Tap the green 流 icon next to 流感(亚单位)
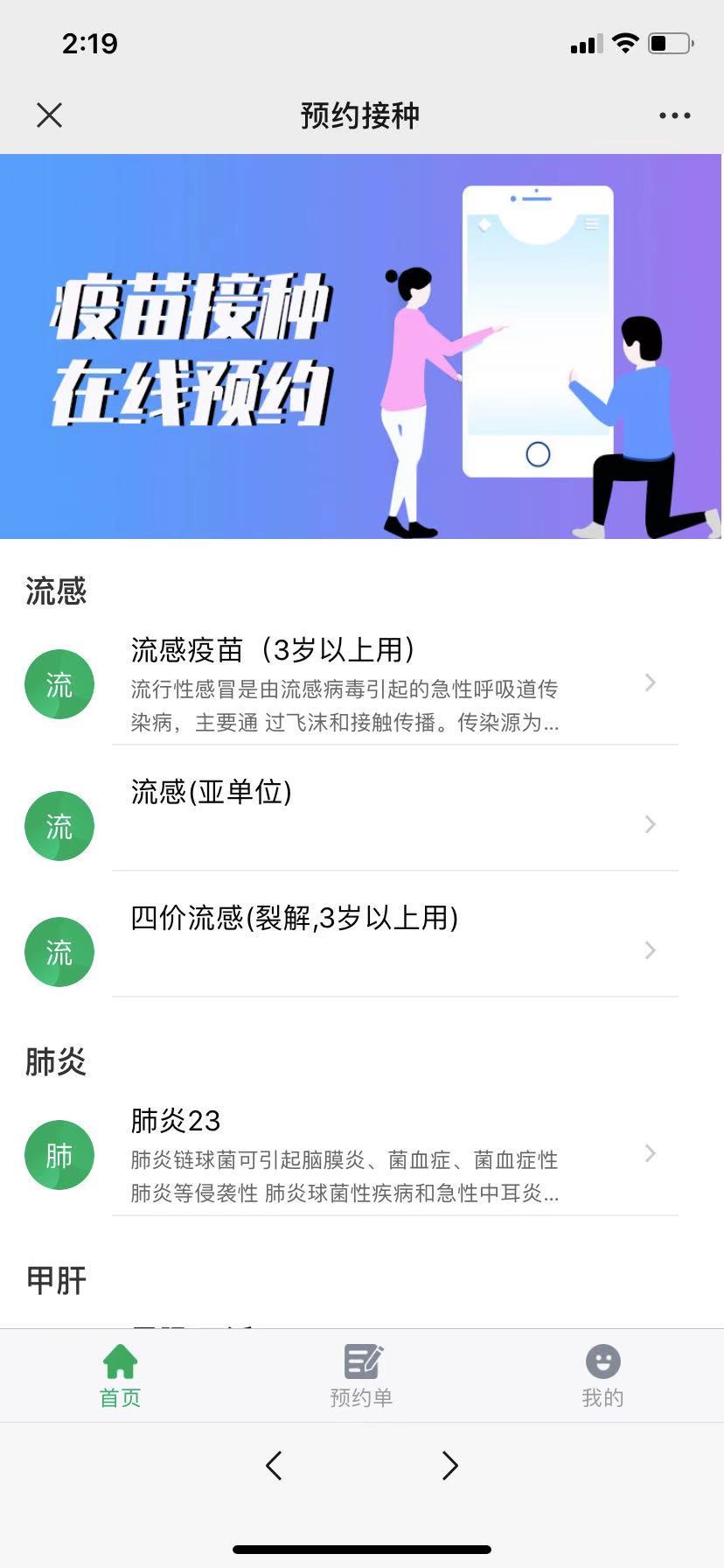 (59, 825)
